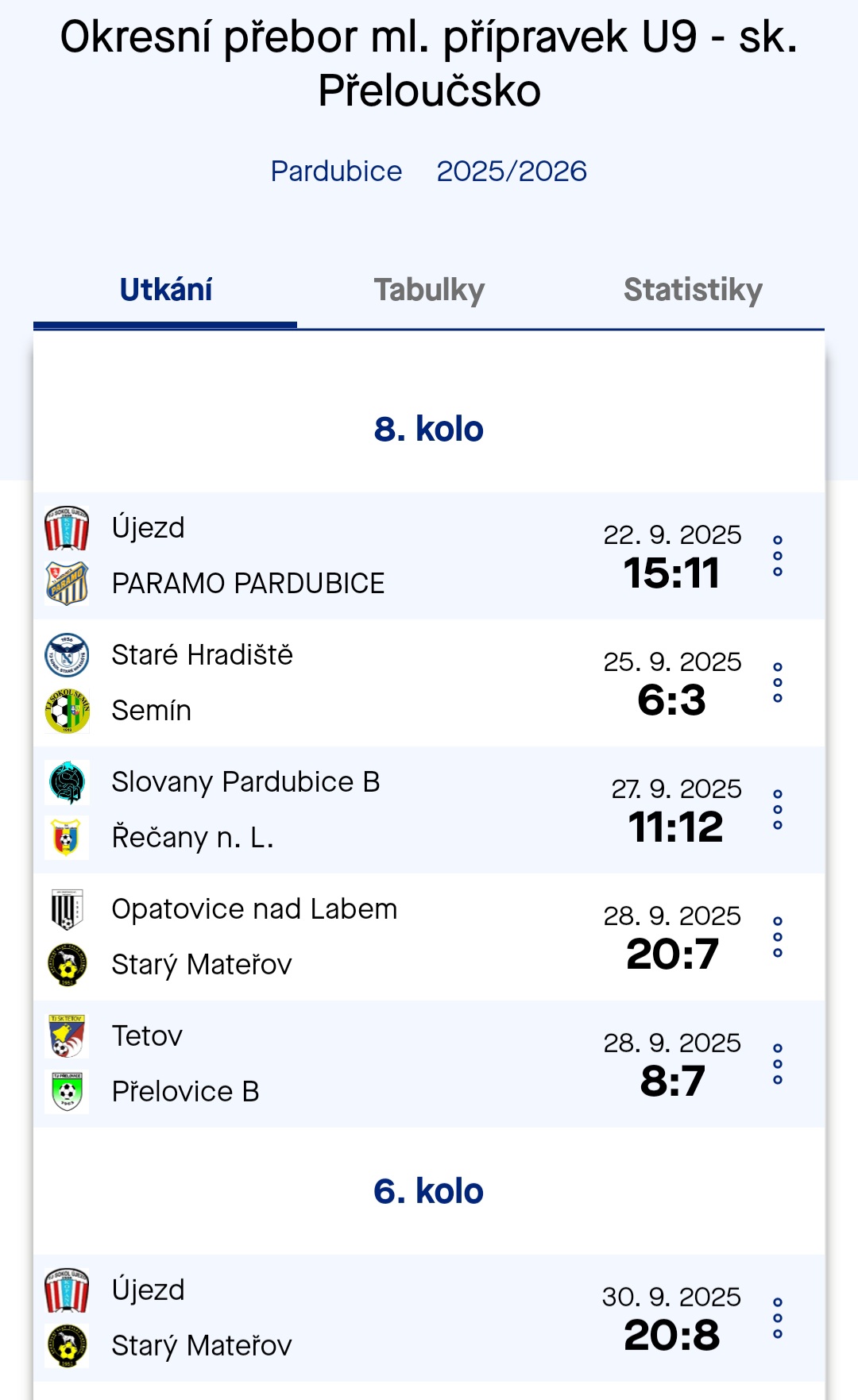Open more options for Staré Hradiště vs Semín
This screenshot has height=1400, width=858.
point(778,683)
